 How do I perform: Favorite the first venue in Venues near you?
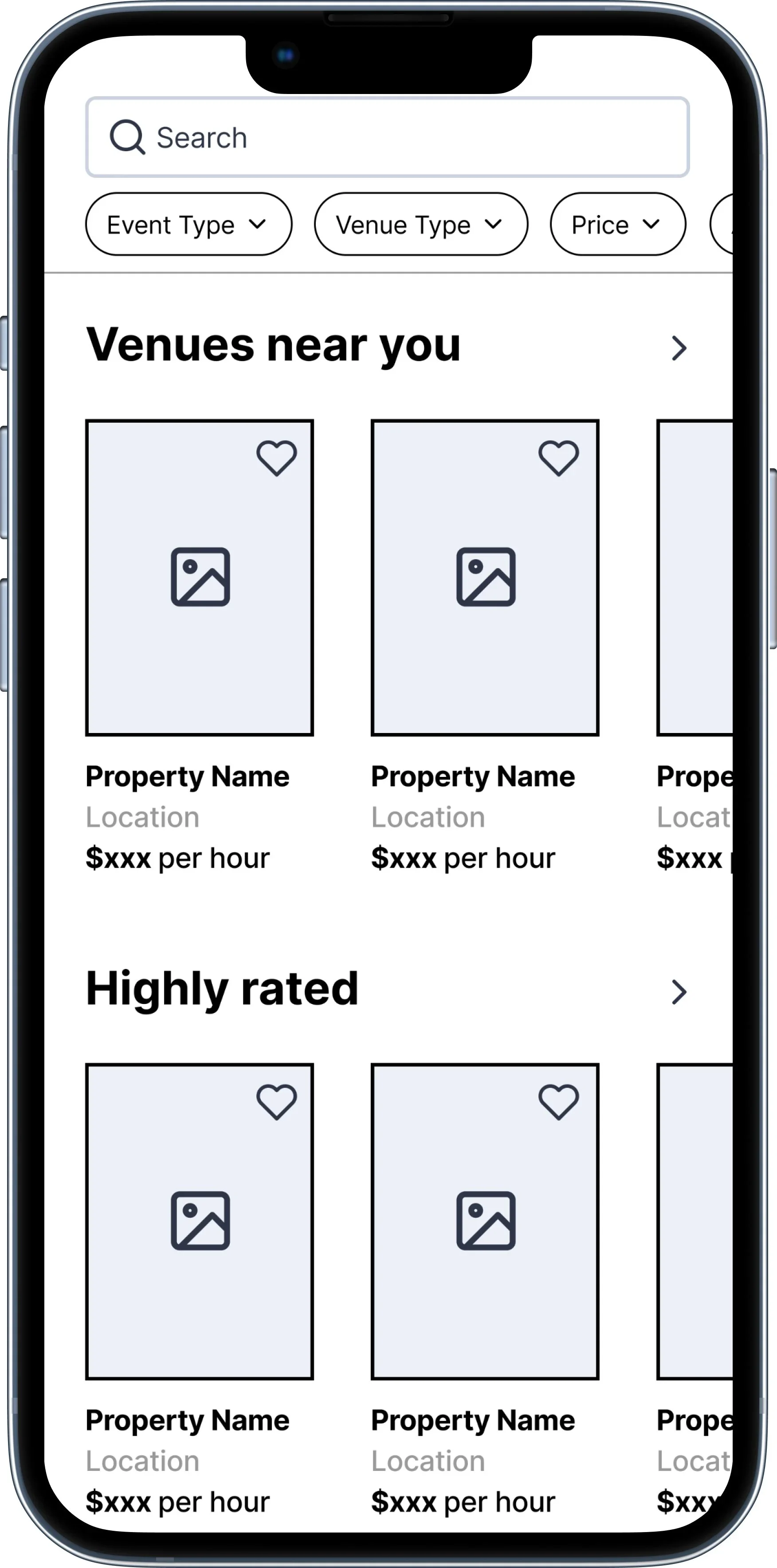point(276,458)
